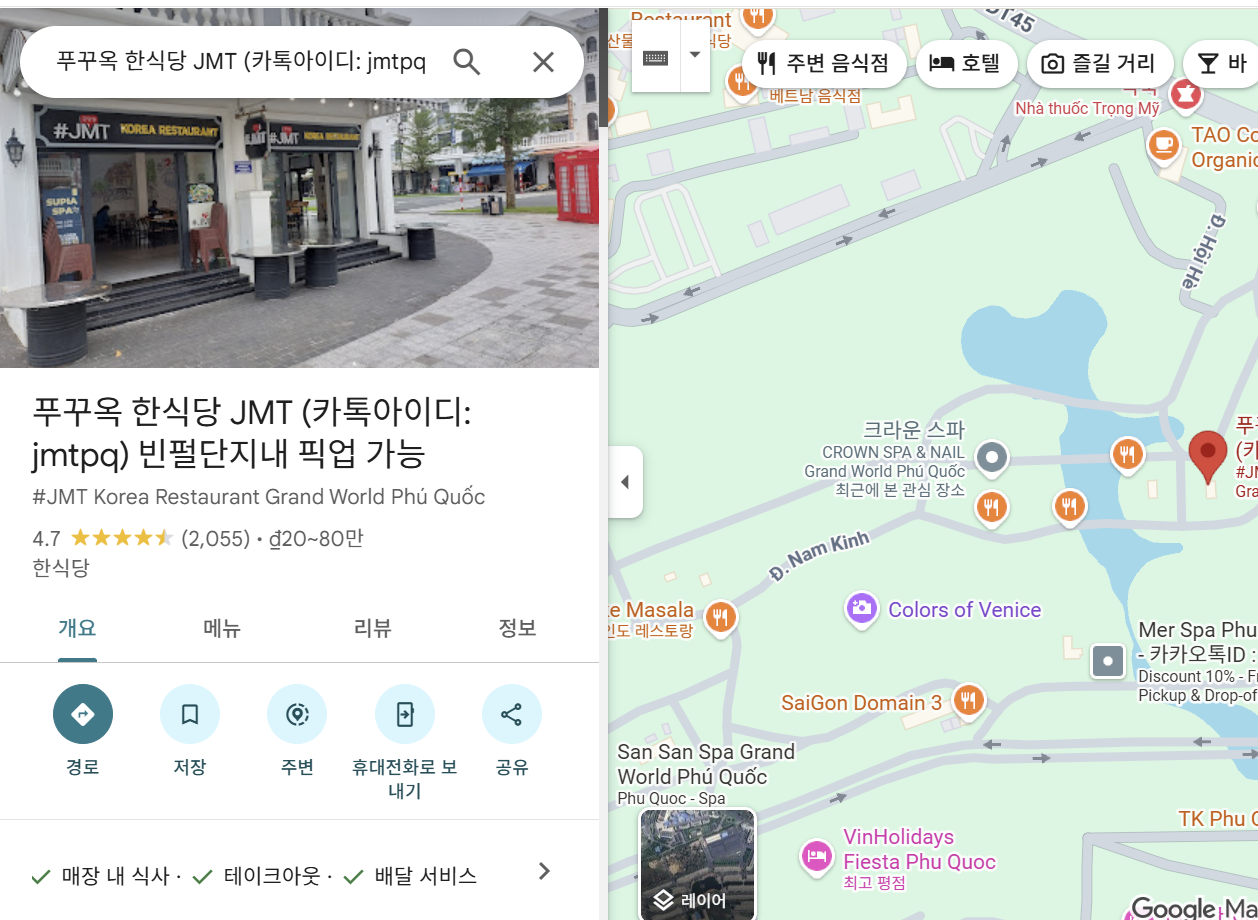The image size is (1258, 920).
Task: Expand service options chevron next to 배달 서비스
Action: coord(544,871)
